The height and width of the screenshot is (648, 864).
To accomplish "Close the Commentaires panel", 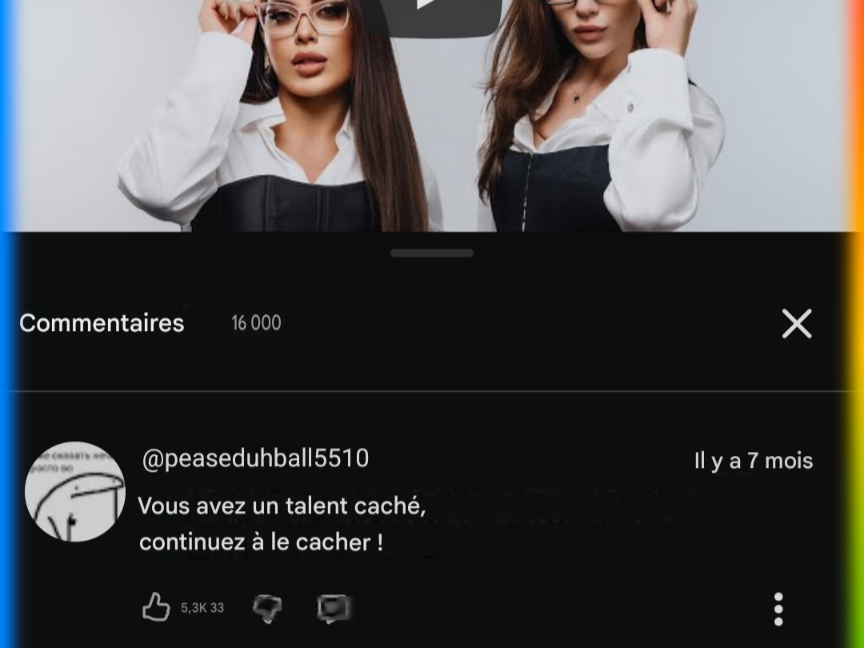I will tap(796, 323).
